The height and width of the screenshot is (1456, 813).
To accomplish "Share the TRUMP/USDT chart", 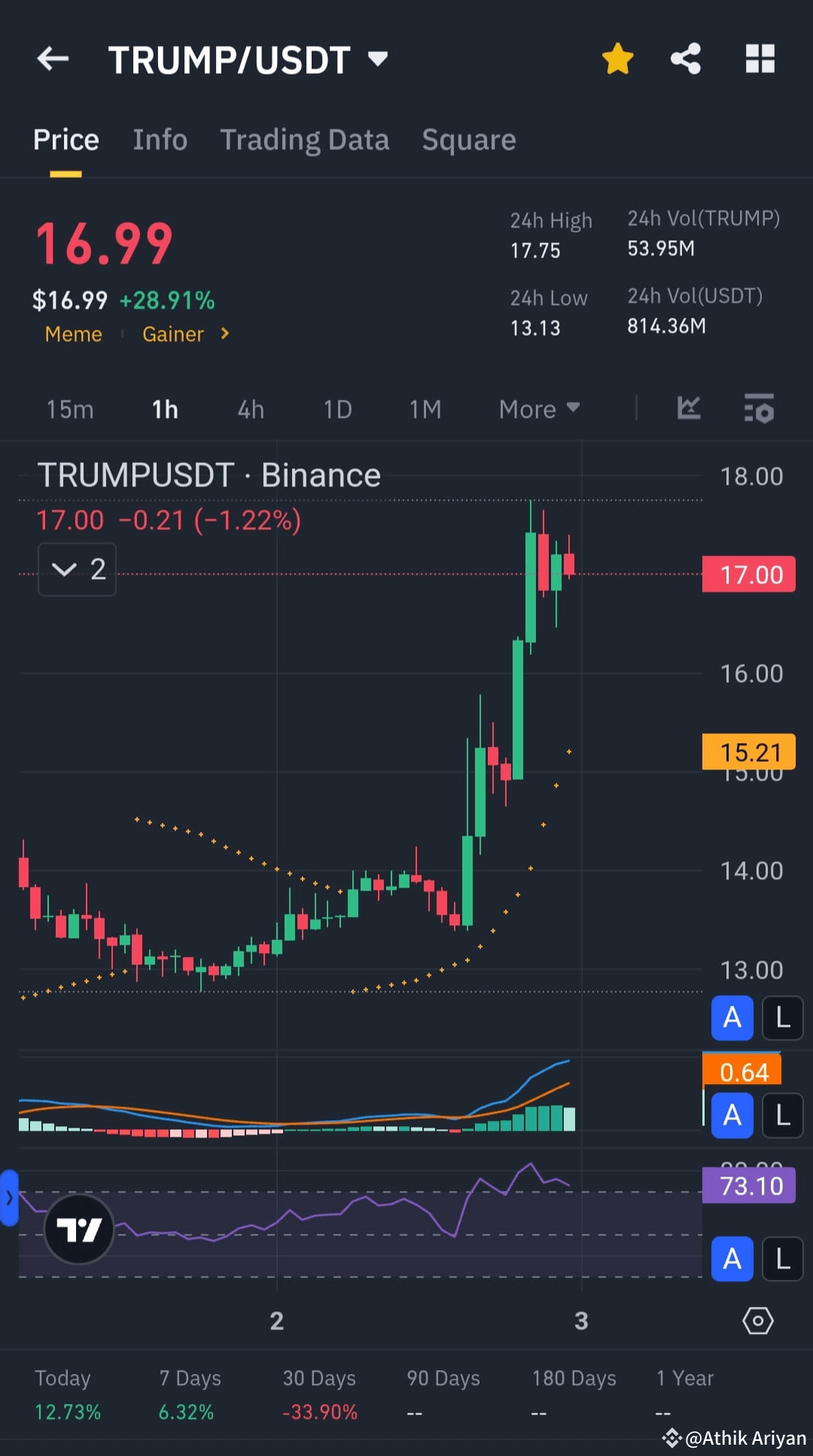I will pyautogui.click(x=685, y=59).
